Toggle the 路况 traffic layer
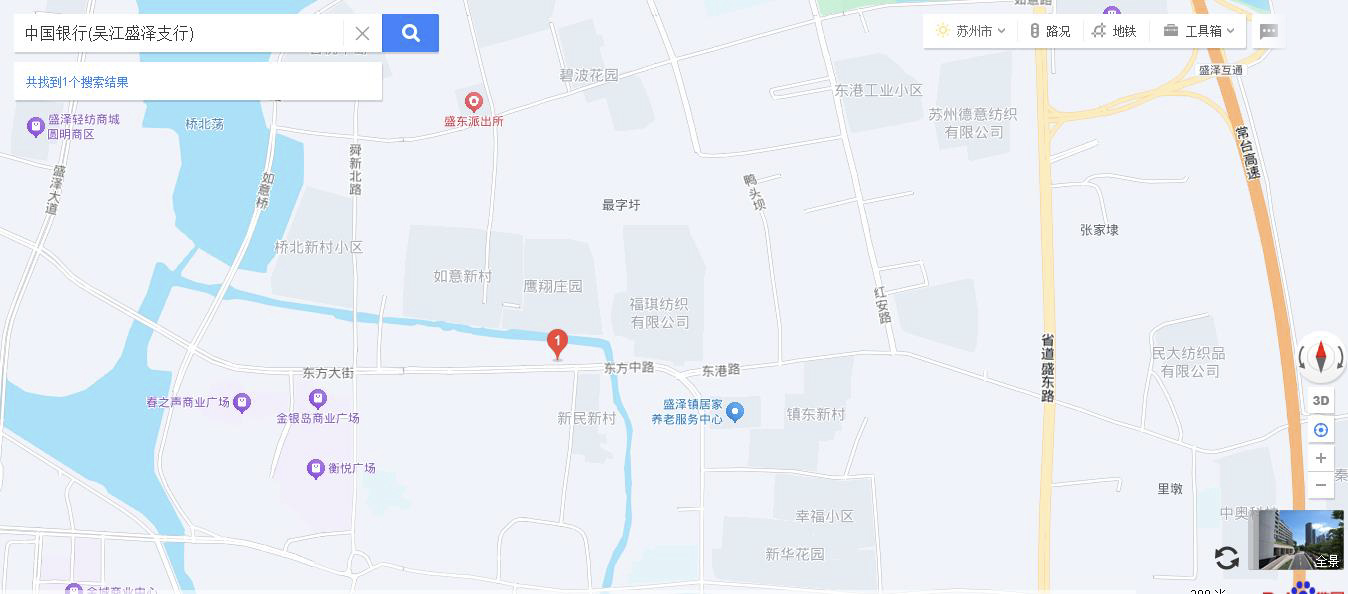The image size is (1348, 594). pyautogui.click(x=1050, y=31)
